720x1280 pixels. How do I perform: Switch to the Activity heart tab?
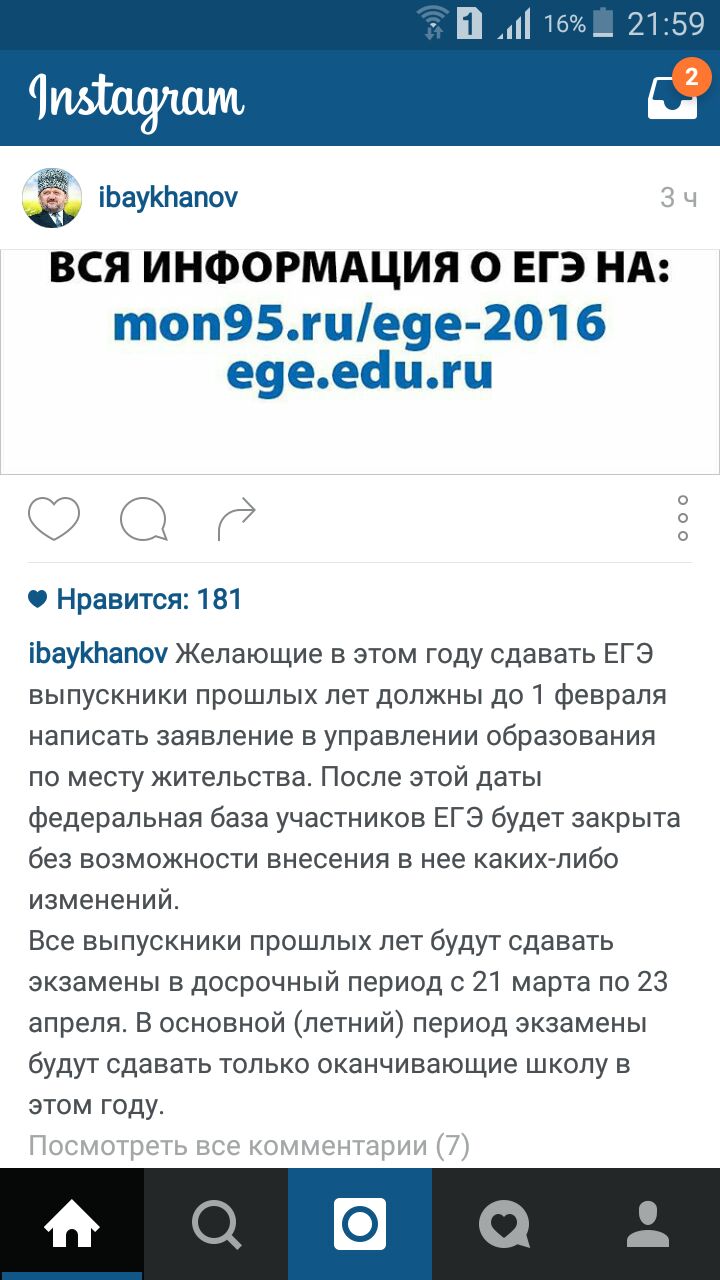tap(504, 1223)
